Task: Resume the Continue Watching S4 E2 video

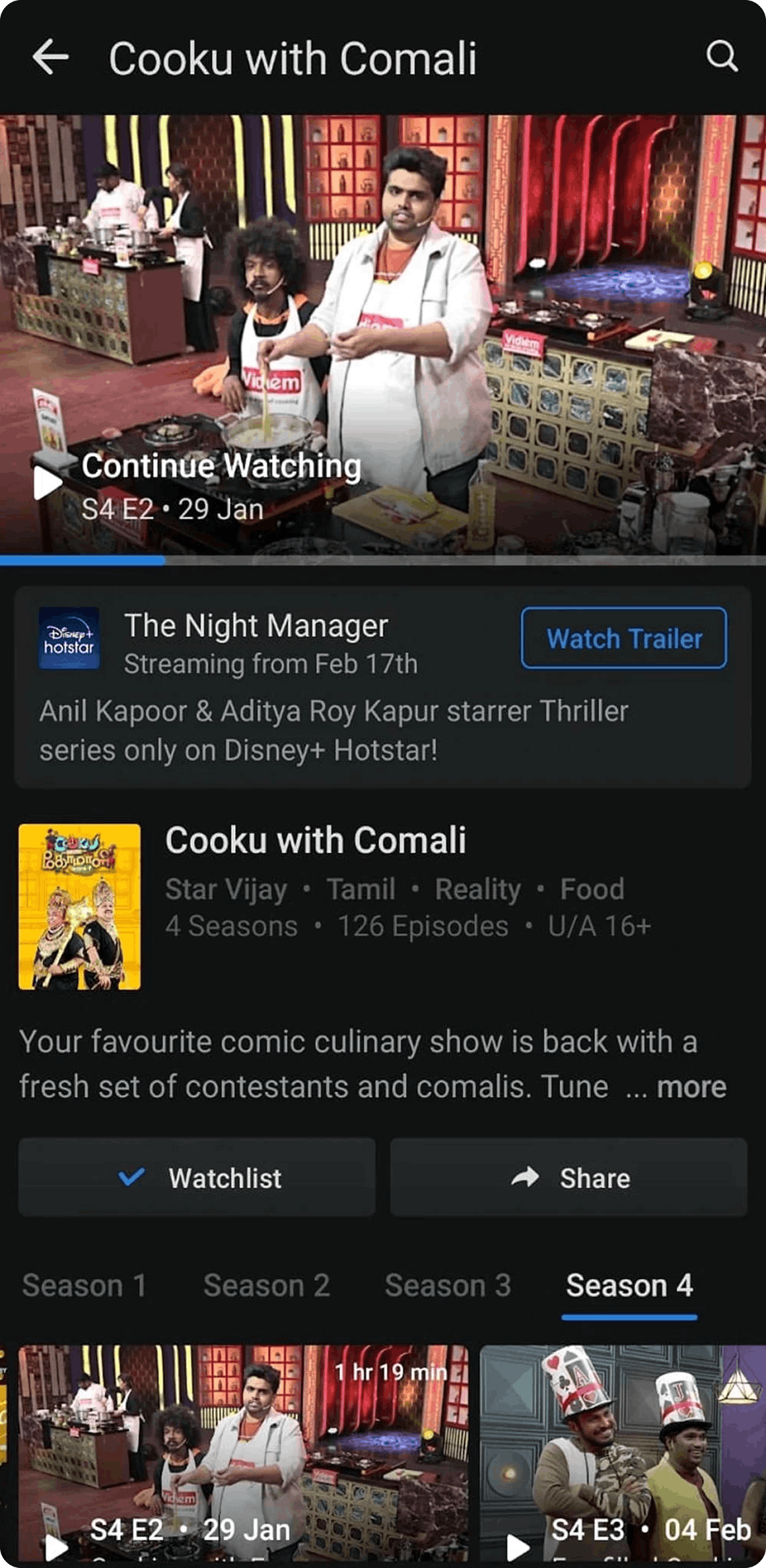Action: 48,482
